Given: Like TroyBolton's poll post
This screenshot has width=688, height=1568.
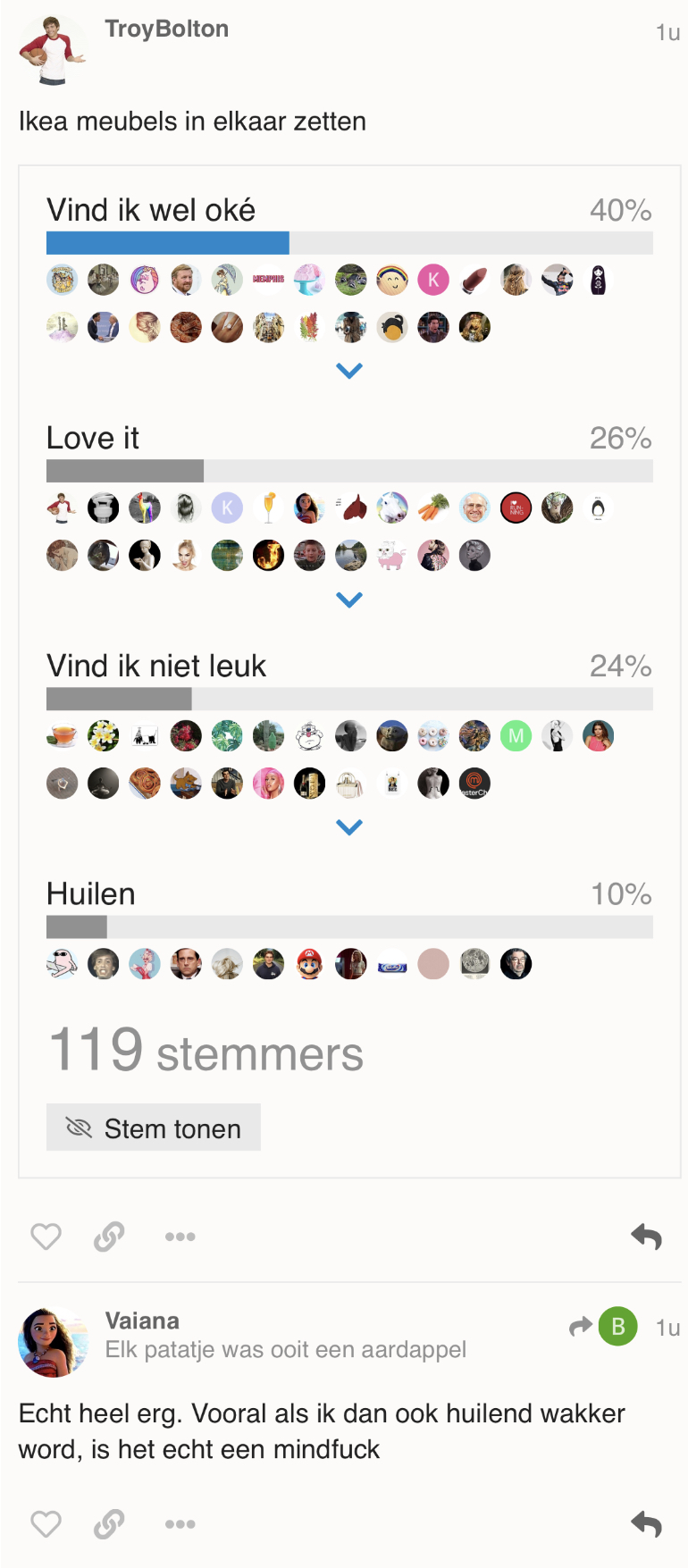Looking at the screenshot, I should (x=46, y=1237).
